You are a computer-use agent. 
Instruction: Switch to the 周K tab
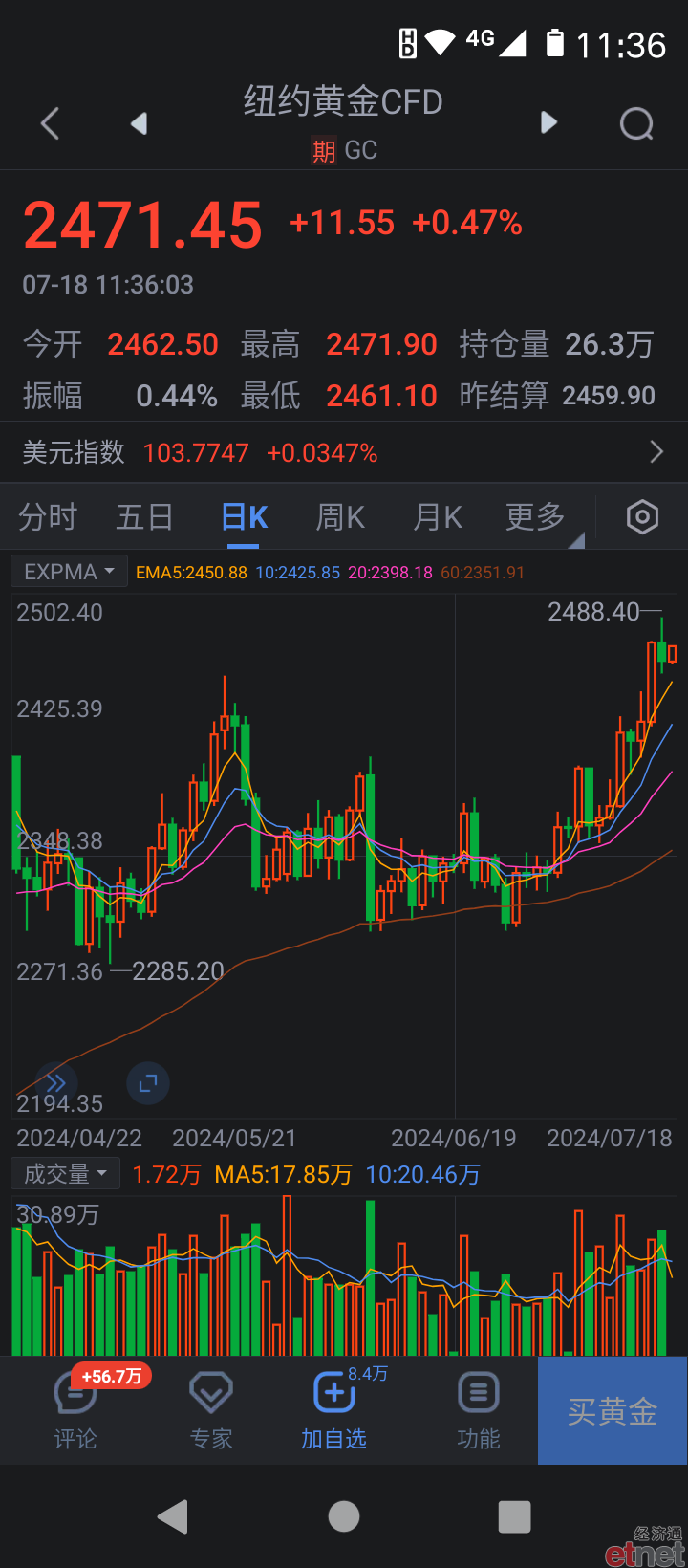(341, 517)
